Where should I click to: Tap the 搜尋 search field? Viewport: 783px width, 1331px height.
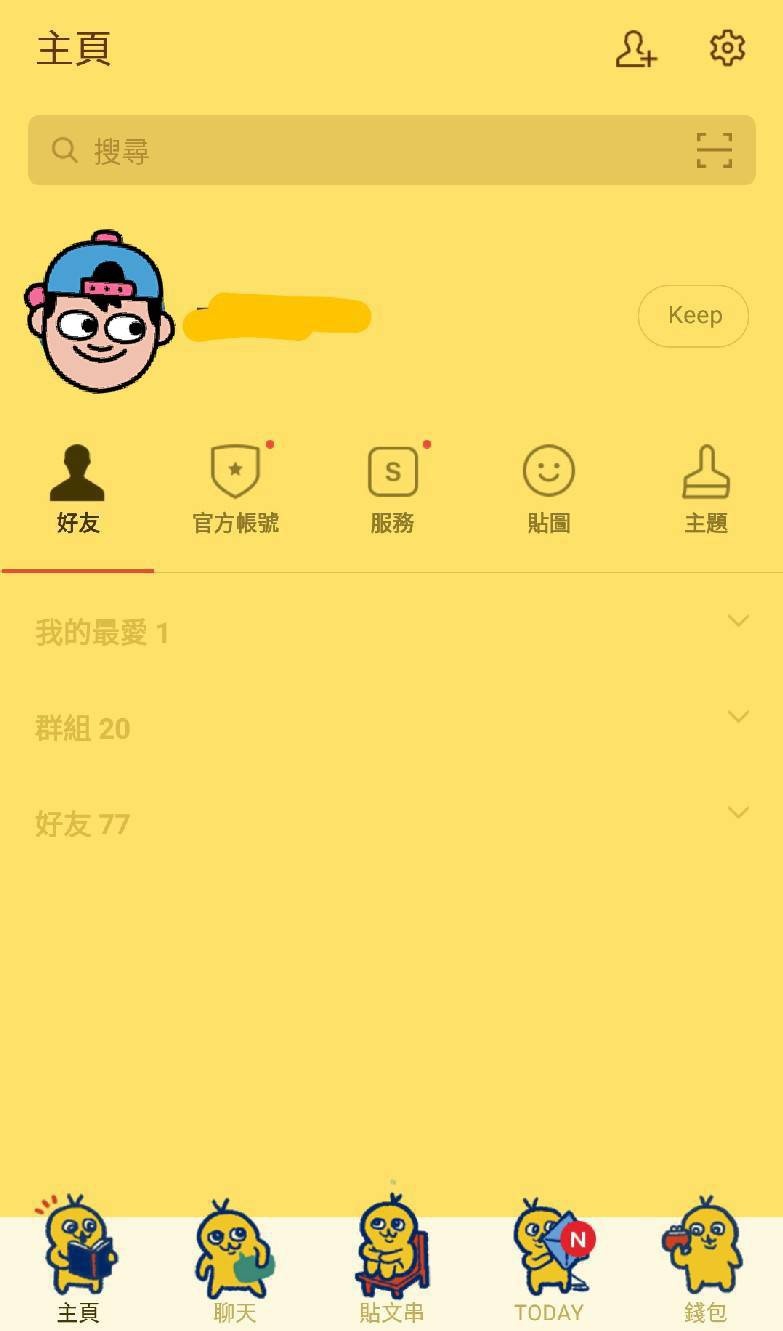point(391,150)
